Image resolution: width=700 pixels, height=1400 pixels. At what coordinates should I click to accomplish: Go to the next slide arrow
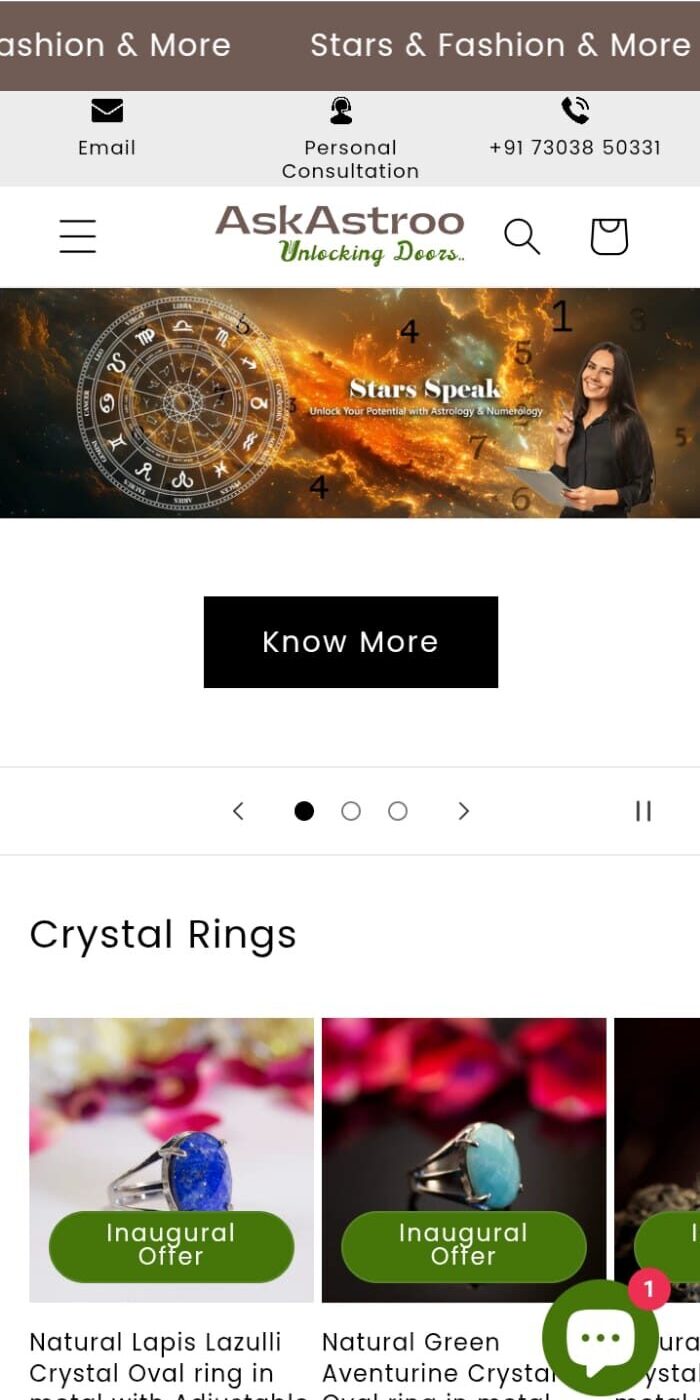463,811
